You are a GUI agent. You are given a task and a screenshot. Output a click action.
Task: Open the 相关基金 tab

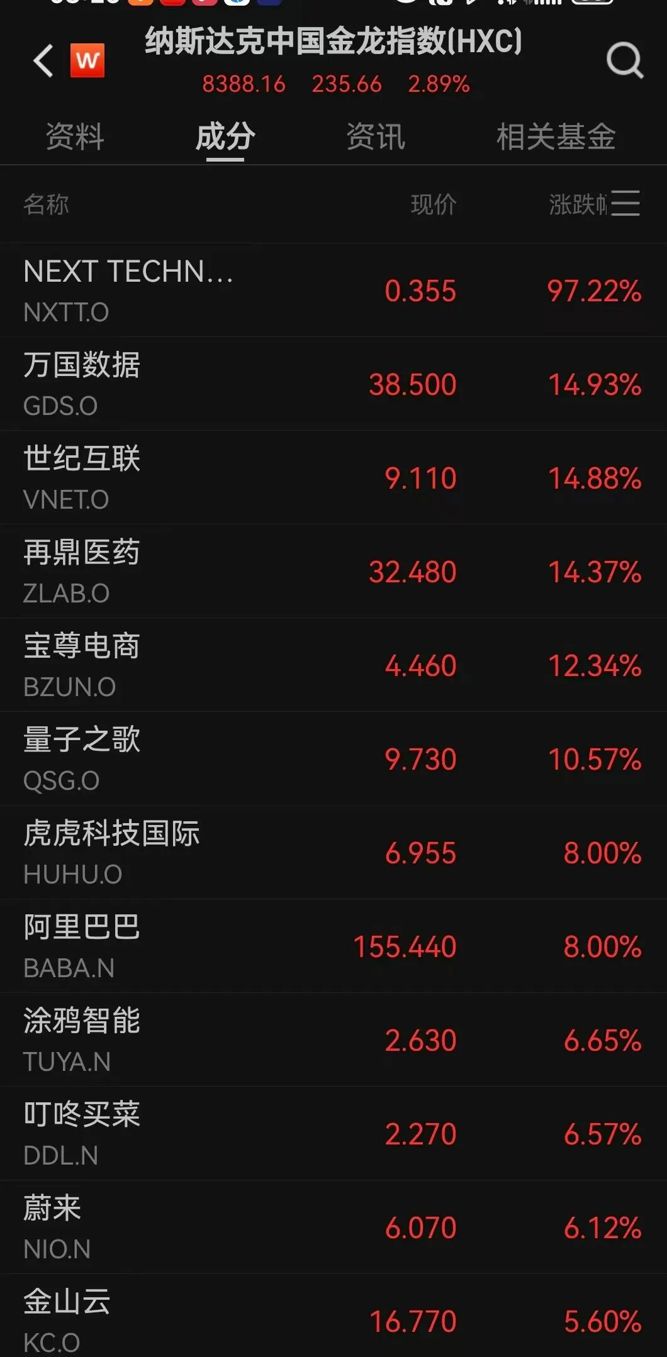[556, 136]
